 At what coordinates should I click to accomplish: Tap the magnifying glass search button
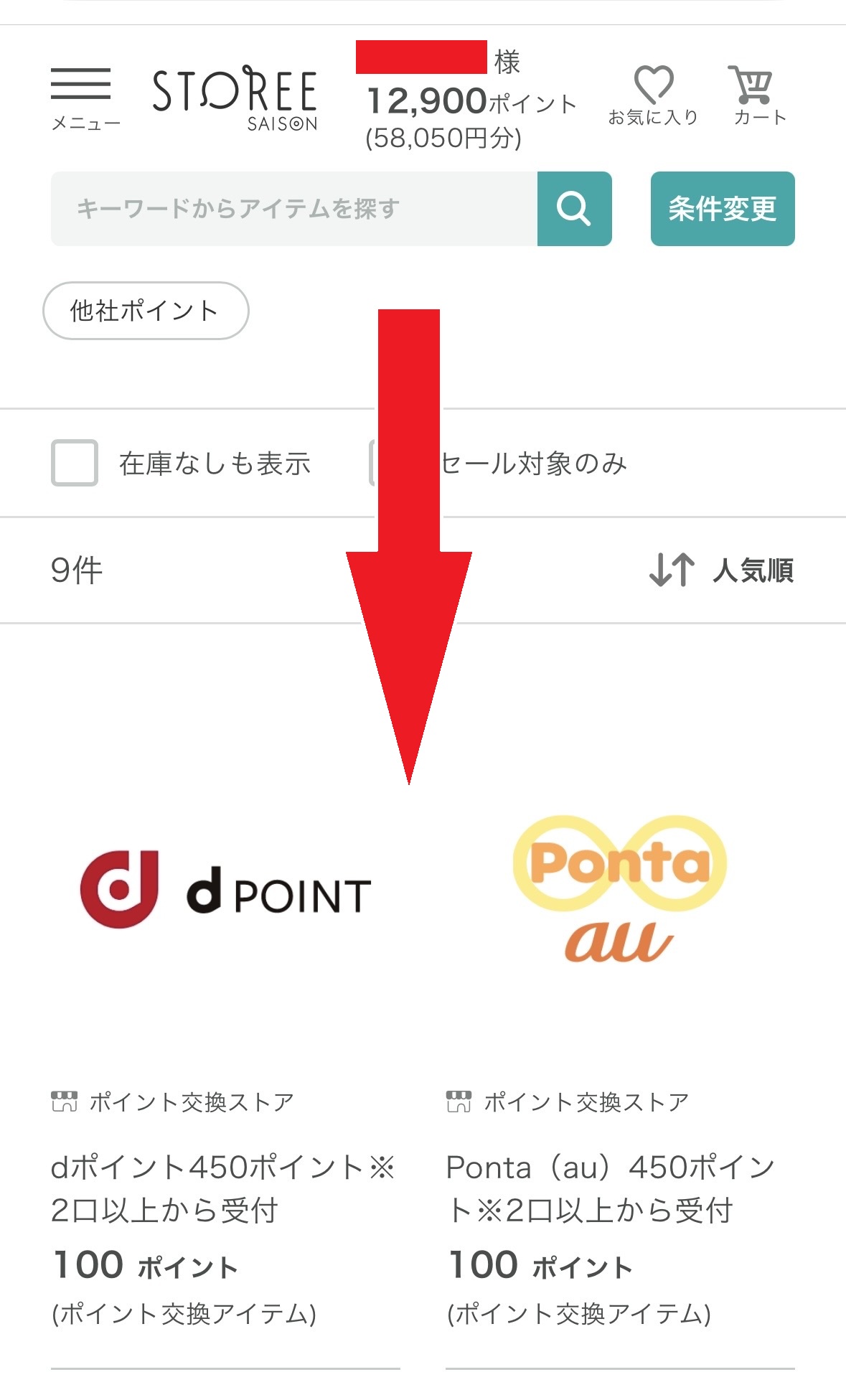(574, 209)
